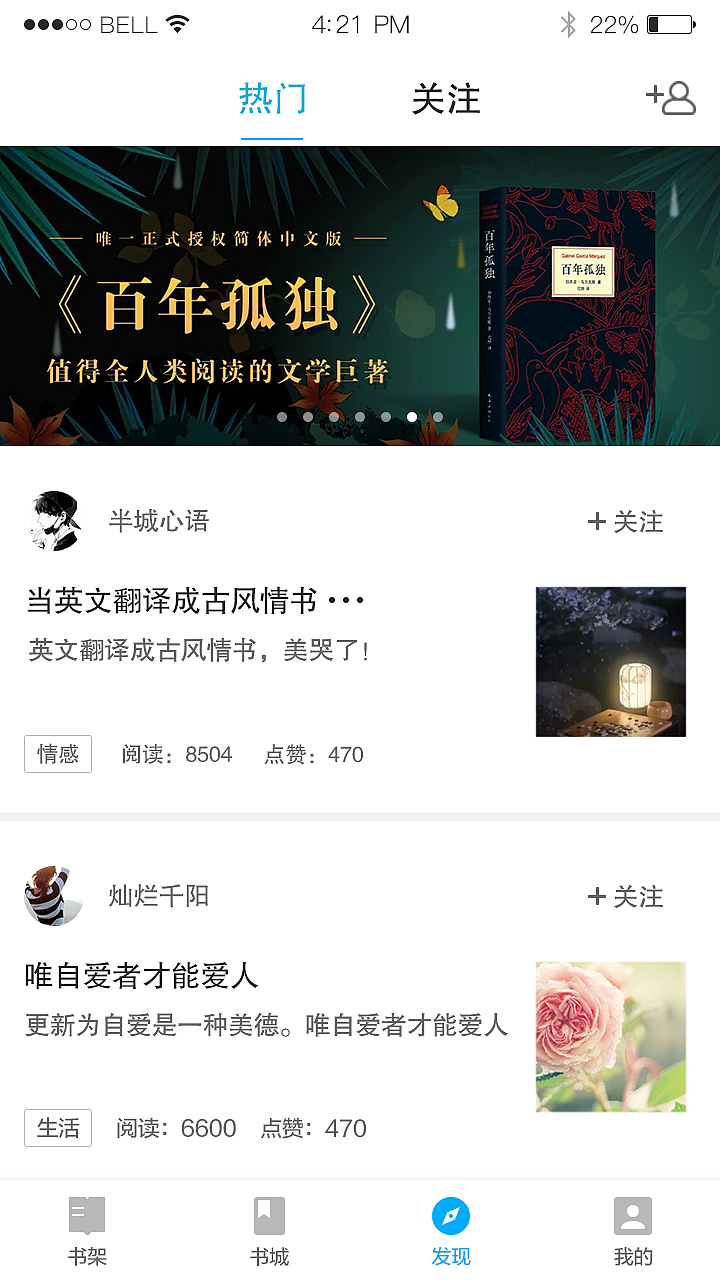Image resolution: width=720 pixels, height=1280 pixels.
Task: Open the 百年孤独 banner image
Action: coord(360,290)
